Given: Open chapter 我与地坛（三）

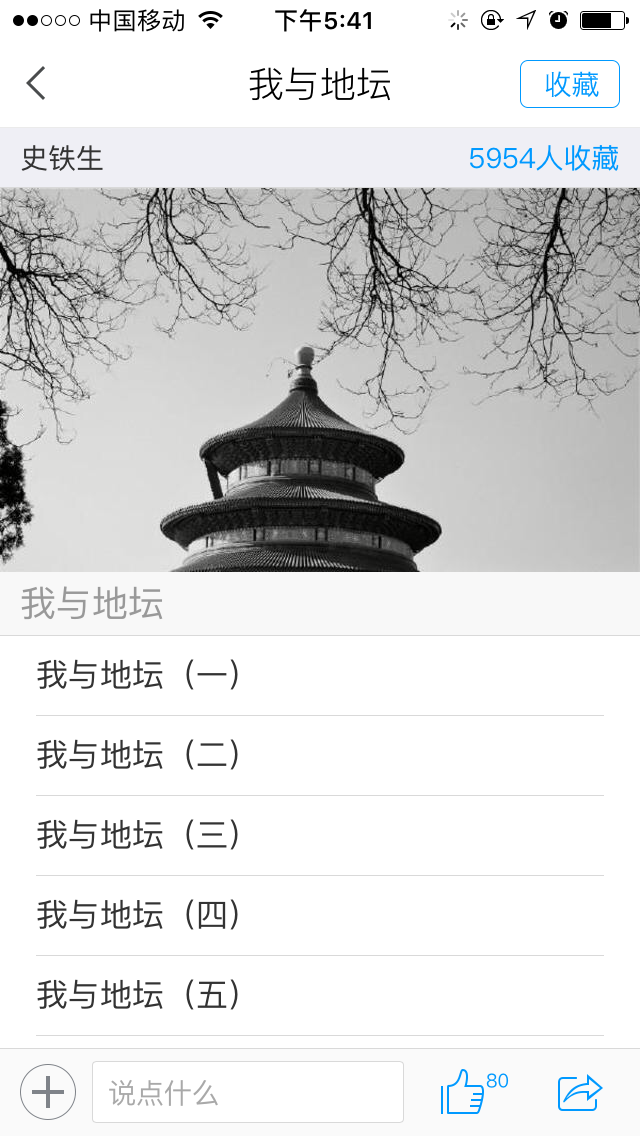Looking at the screenshot, I should pos(139,836).
